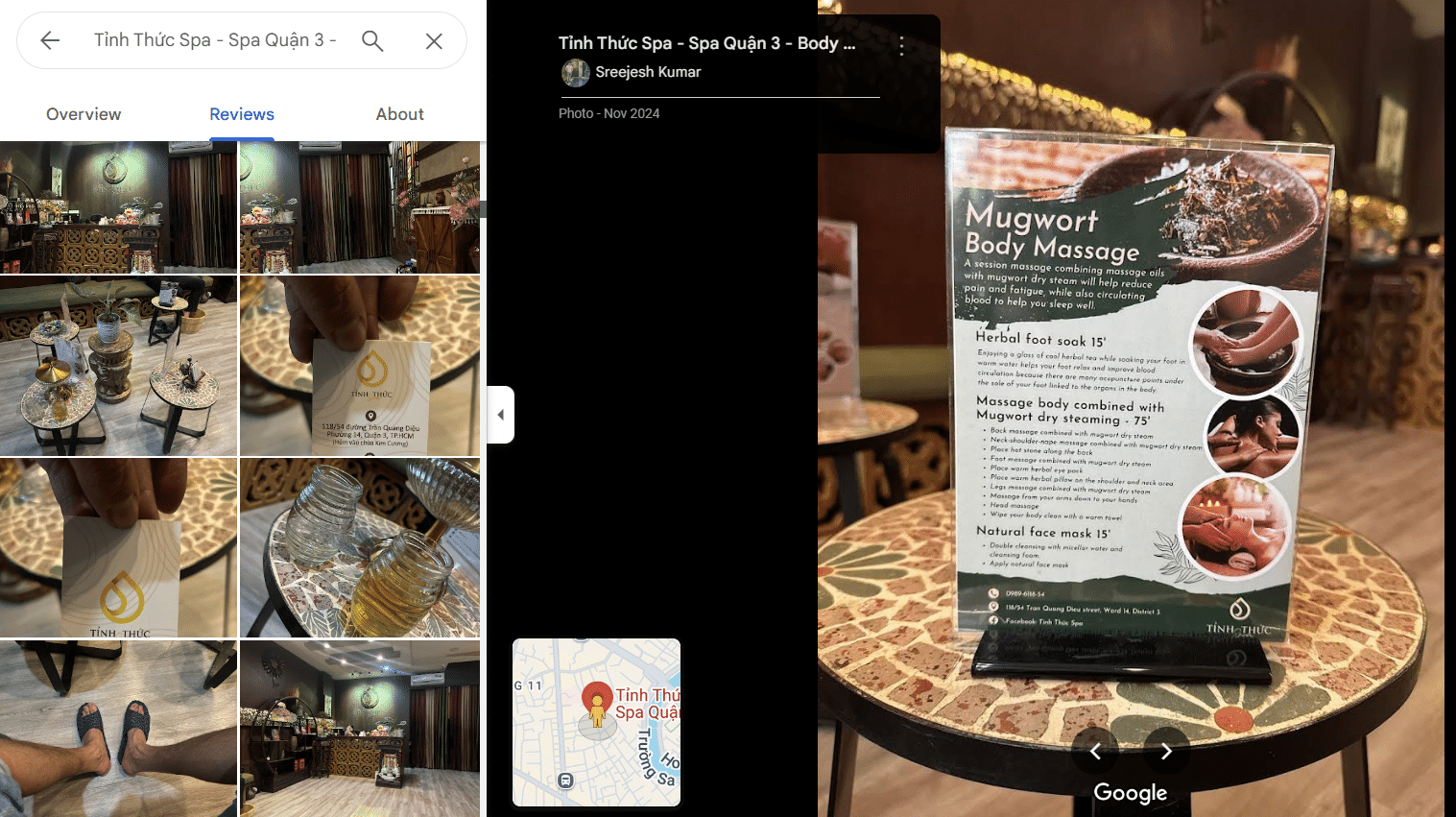Open the first spa reception photo
1456x817 pixels.
tap(118, 207)
